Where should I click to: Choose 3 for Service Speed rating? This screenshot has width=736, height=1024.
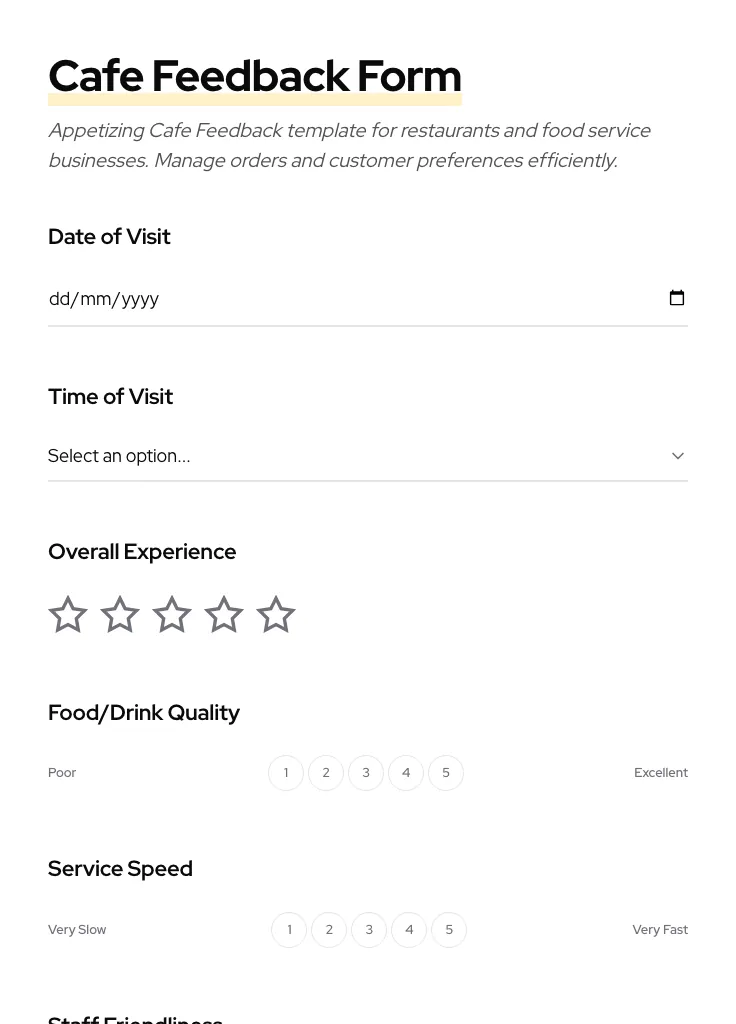[369, 929]
